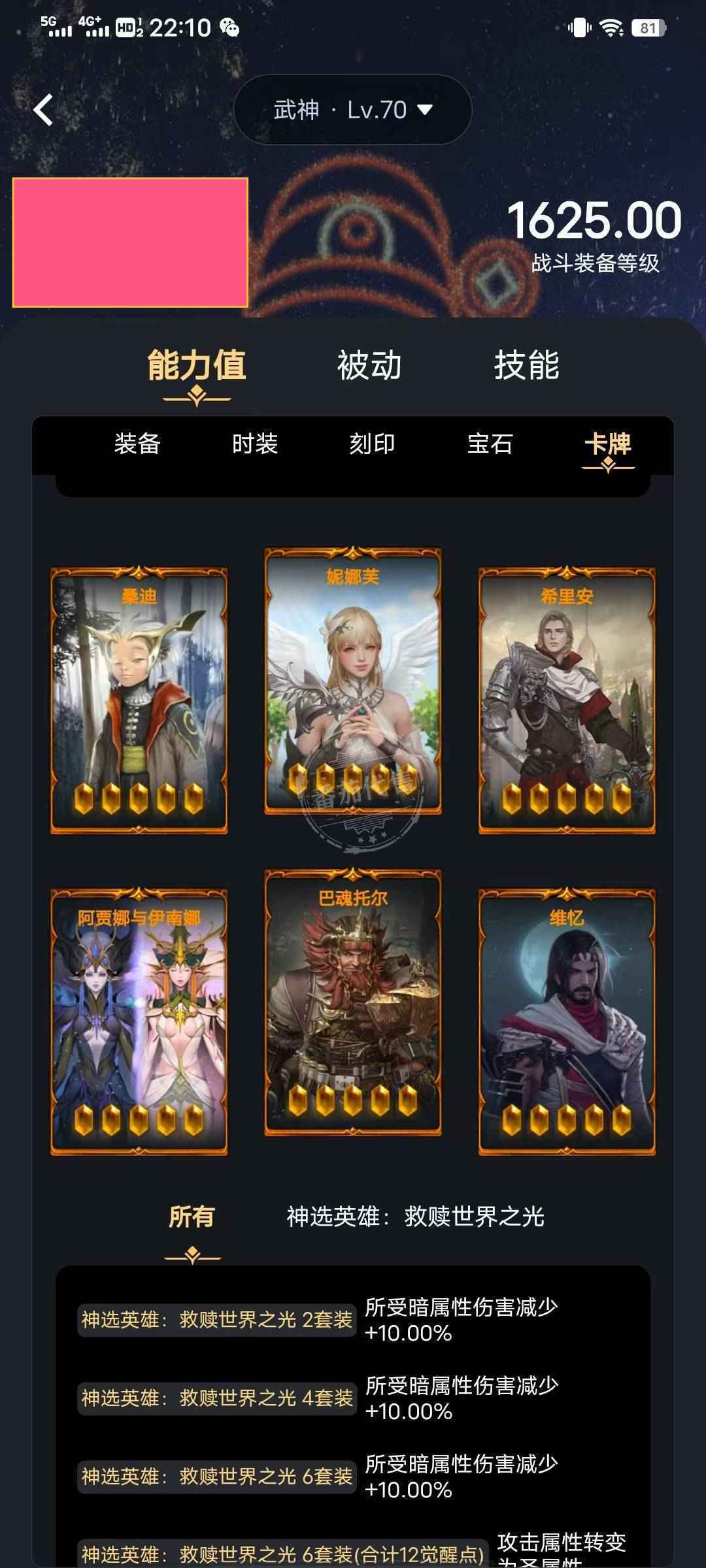View the 希里安 card

(567, 700)
